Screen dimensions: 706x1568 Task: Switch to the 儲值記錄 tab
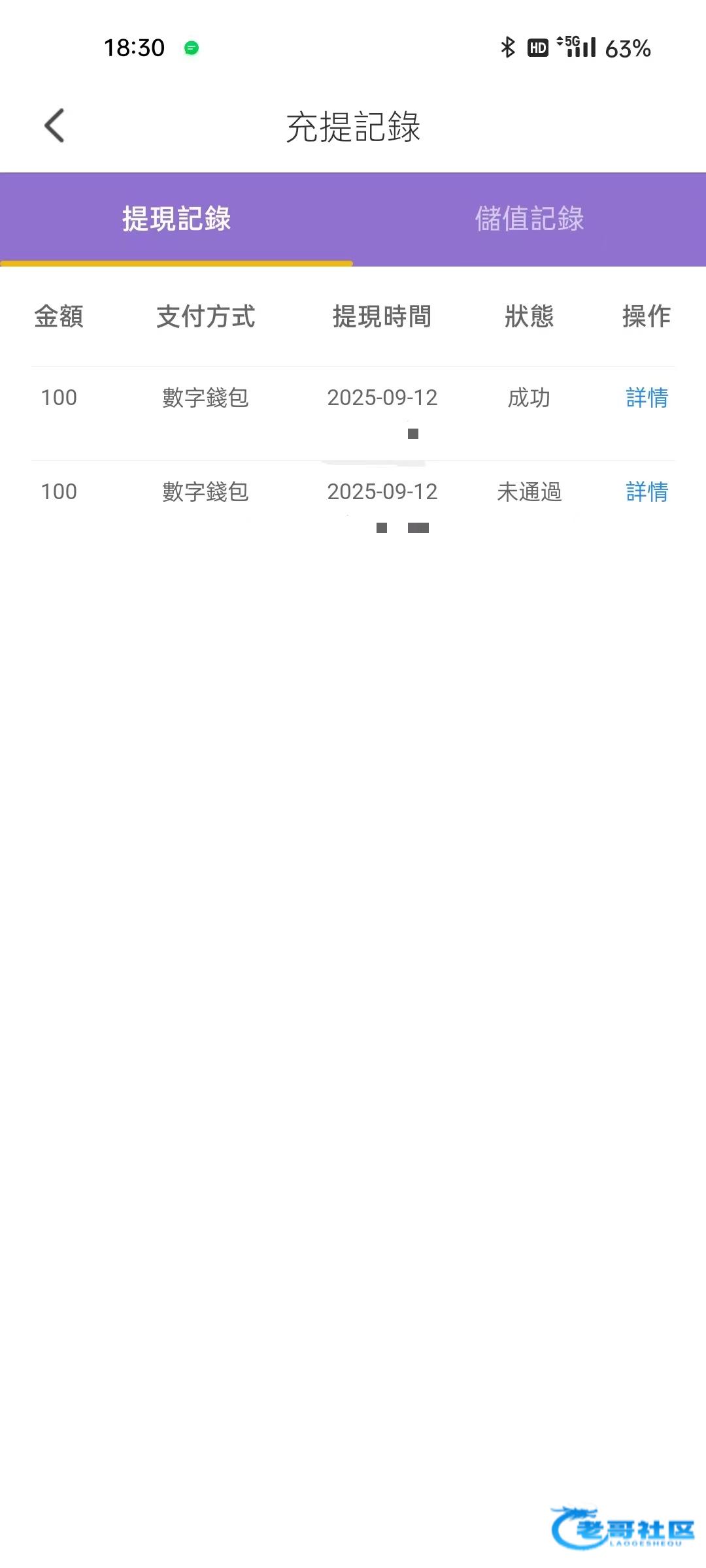(529, 219)
